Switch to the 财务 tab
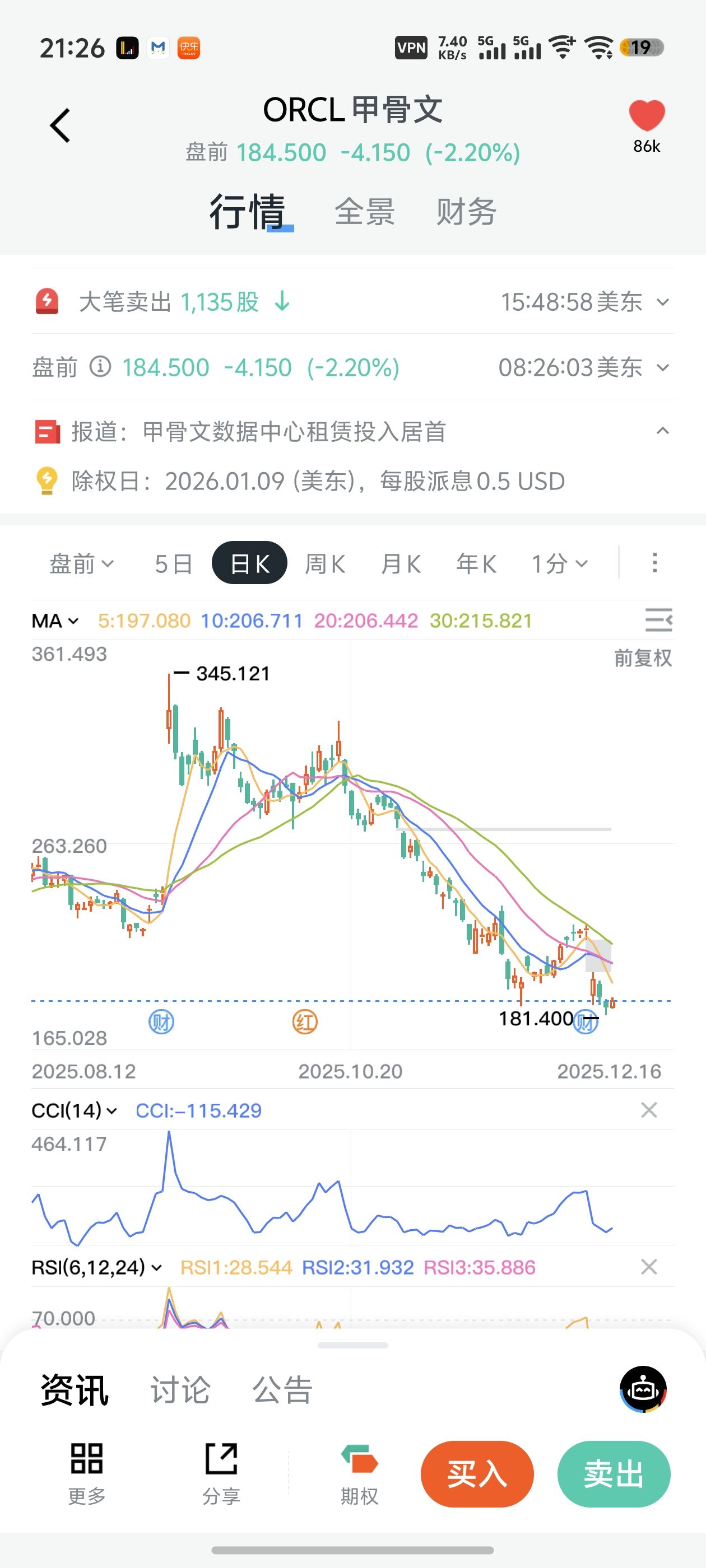Viewport: 706px width, 1568px height. 466,212
